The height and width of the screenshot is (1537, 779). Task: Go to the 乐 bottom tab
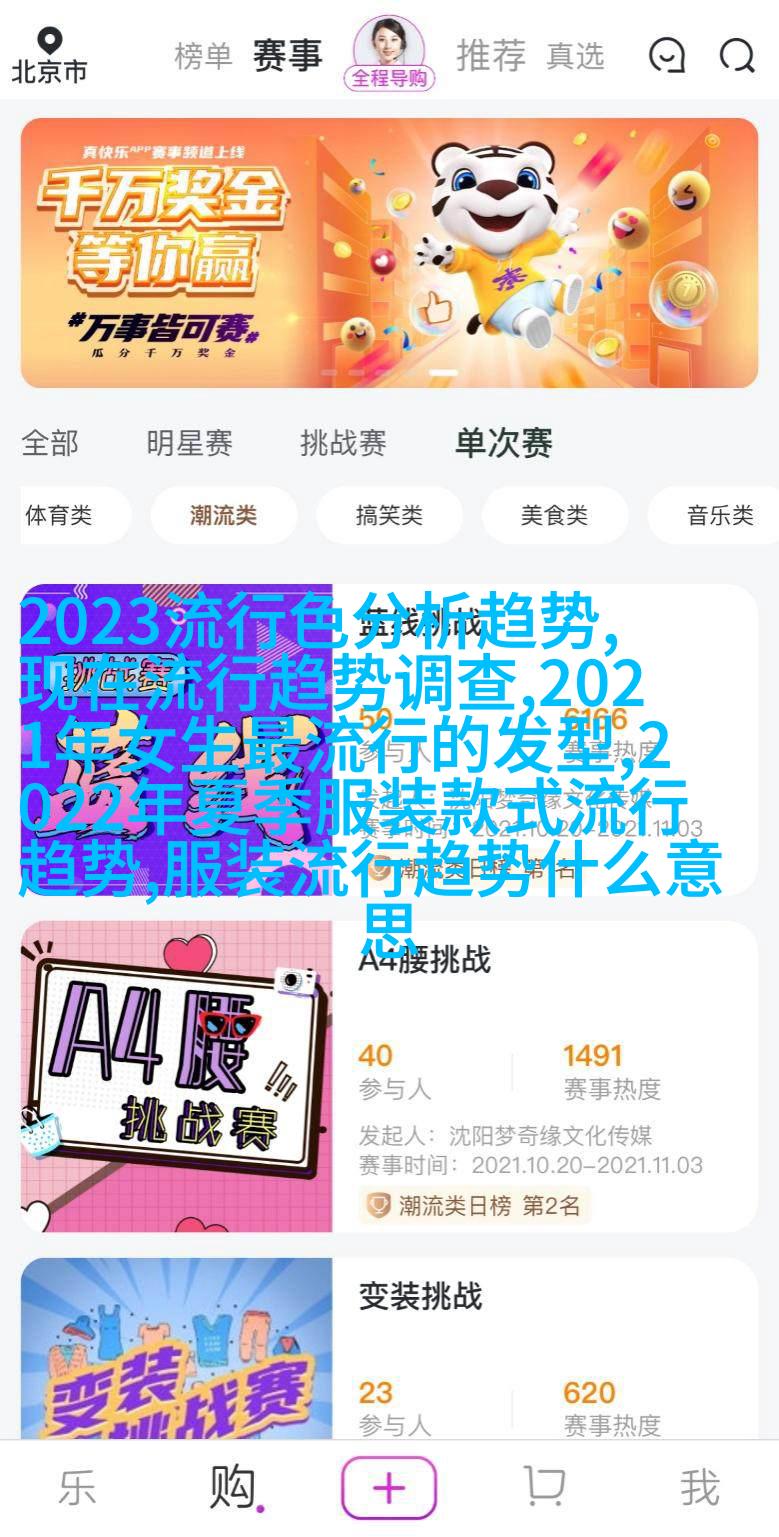click(x=77, y=1488)
